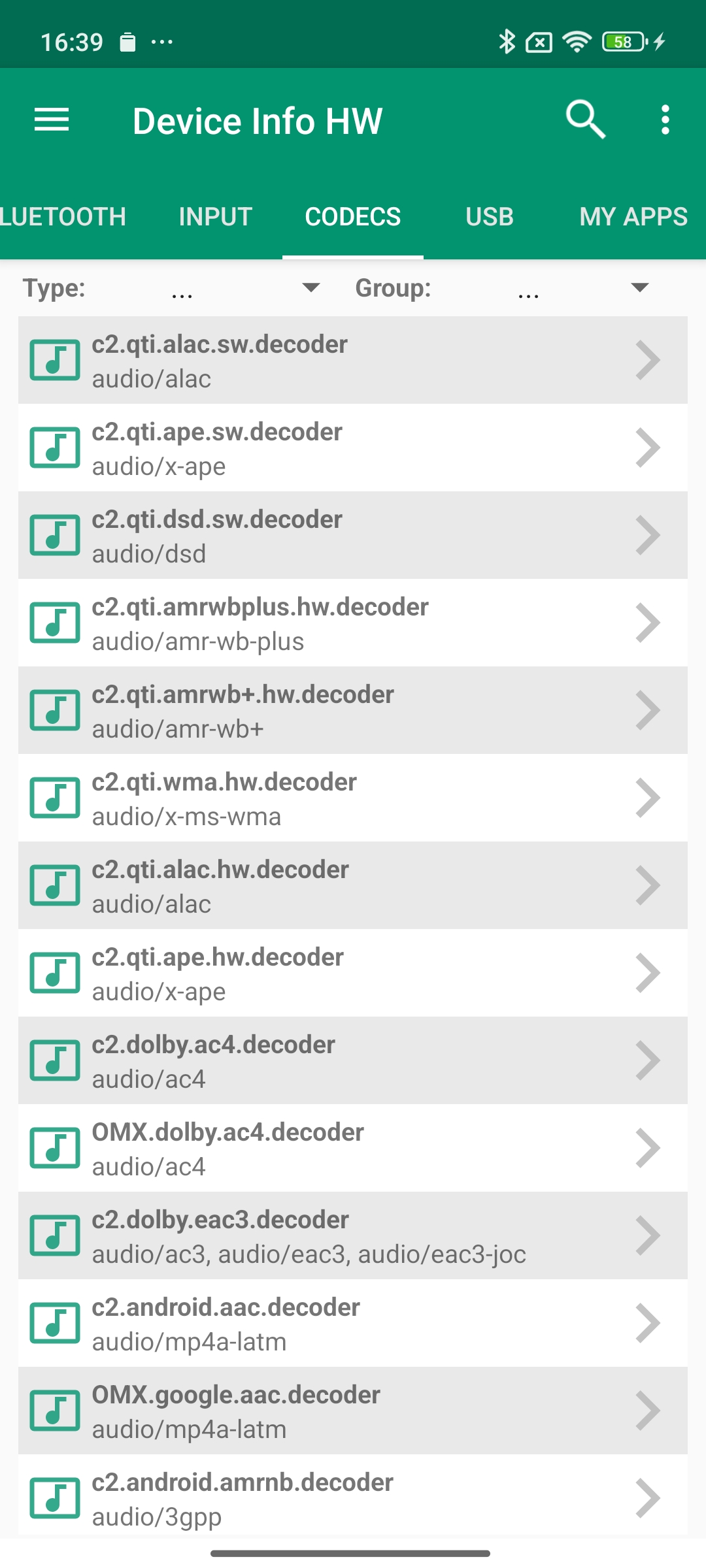Open the overflow options menu

tap(665, 120)
